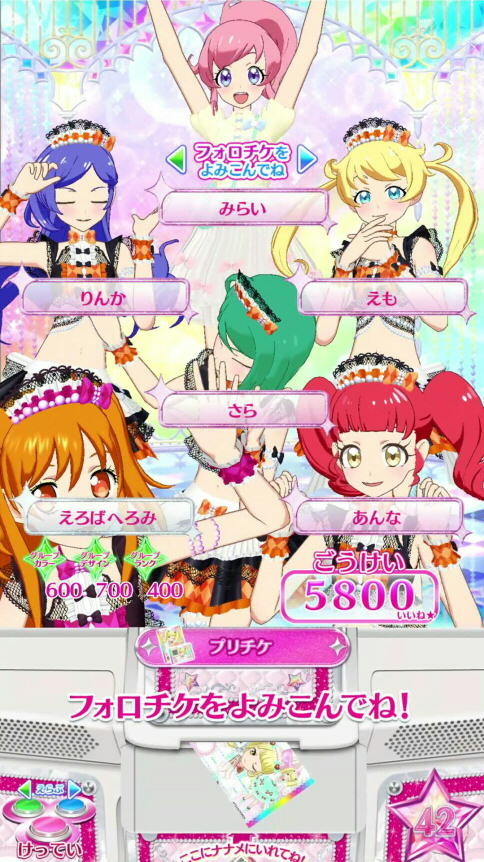This screenshot has height=862, width=484.
Task: Pick the さら slot
Action: 243,410
